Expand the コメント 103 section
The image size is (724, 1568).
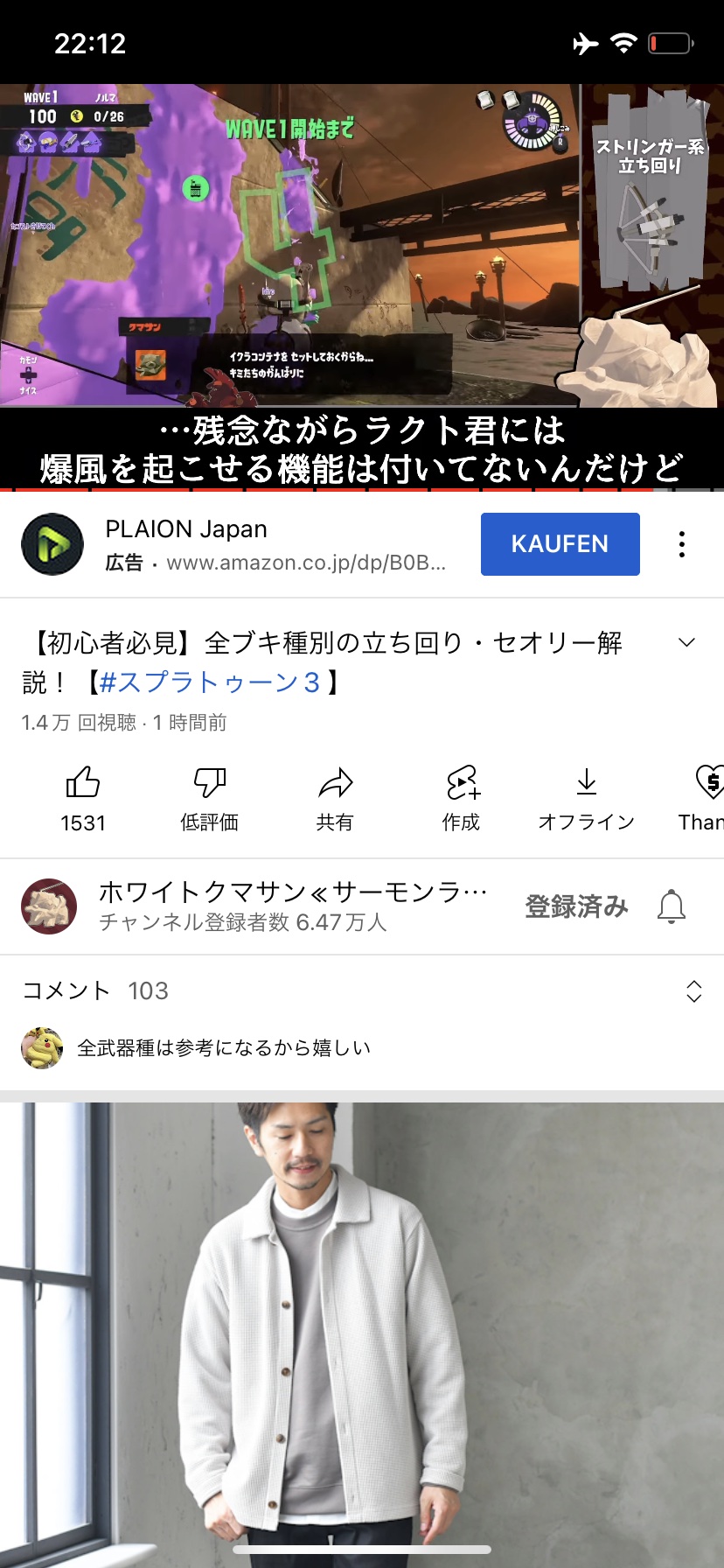tap(693, 991)
